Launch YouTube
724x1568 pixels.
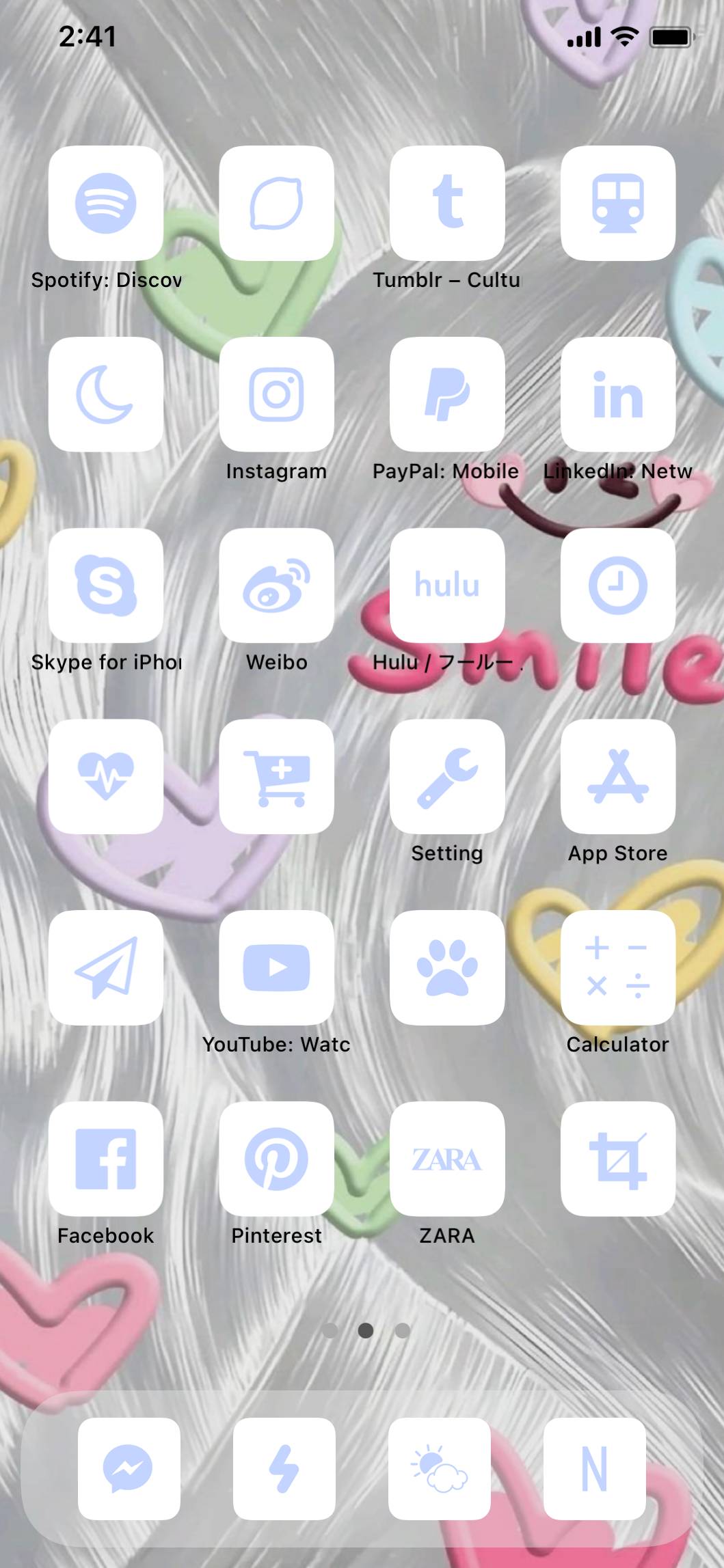276,967
